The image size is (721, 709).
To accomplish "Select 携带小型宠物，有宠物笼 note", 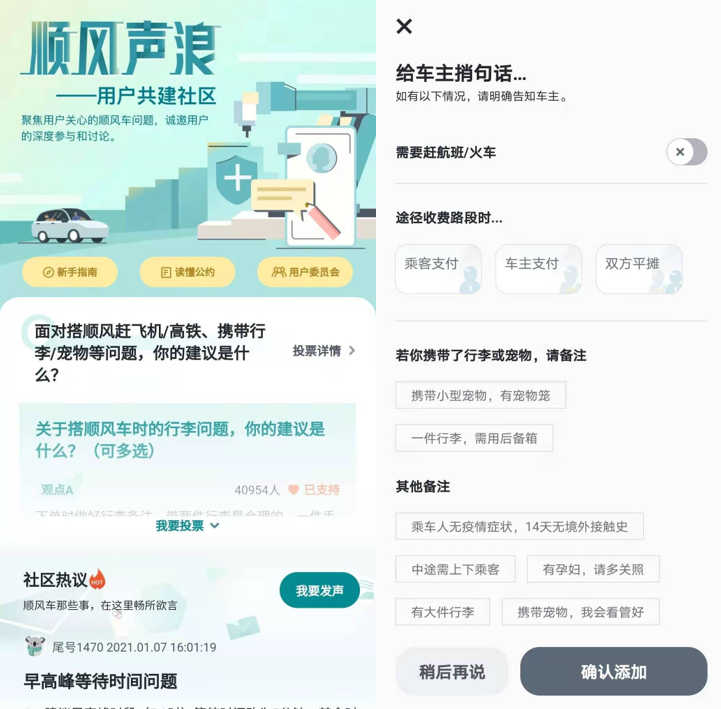I will [x=480, y=395].
